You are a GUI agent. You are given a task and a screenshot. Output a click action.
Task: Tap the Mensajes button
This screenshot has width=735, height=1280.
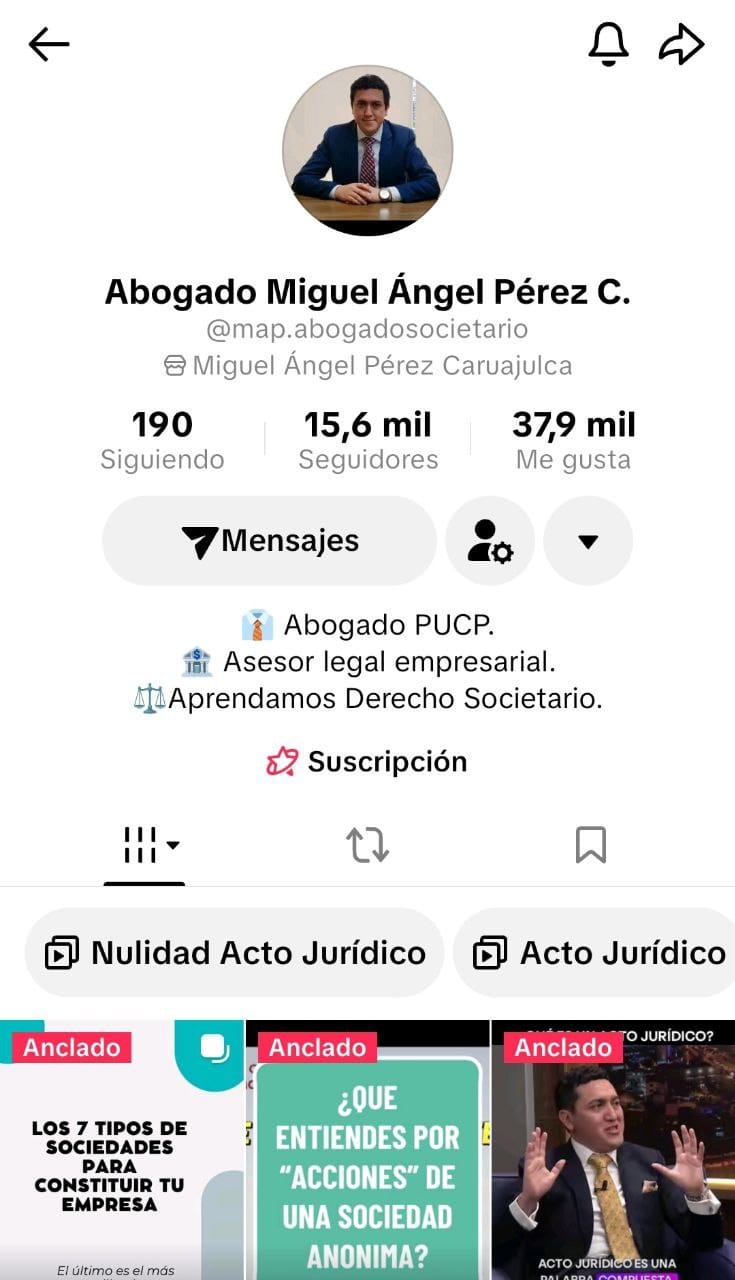[x=270, y=541]
